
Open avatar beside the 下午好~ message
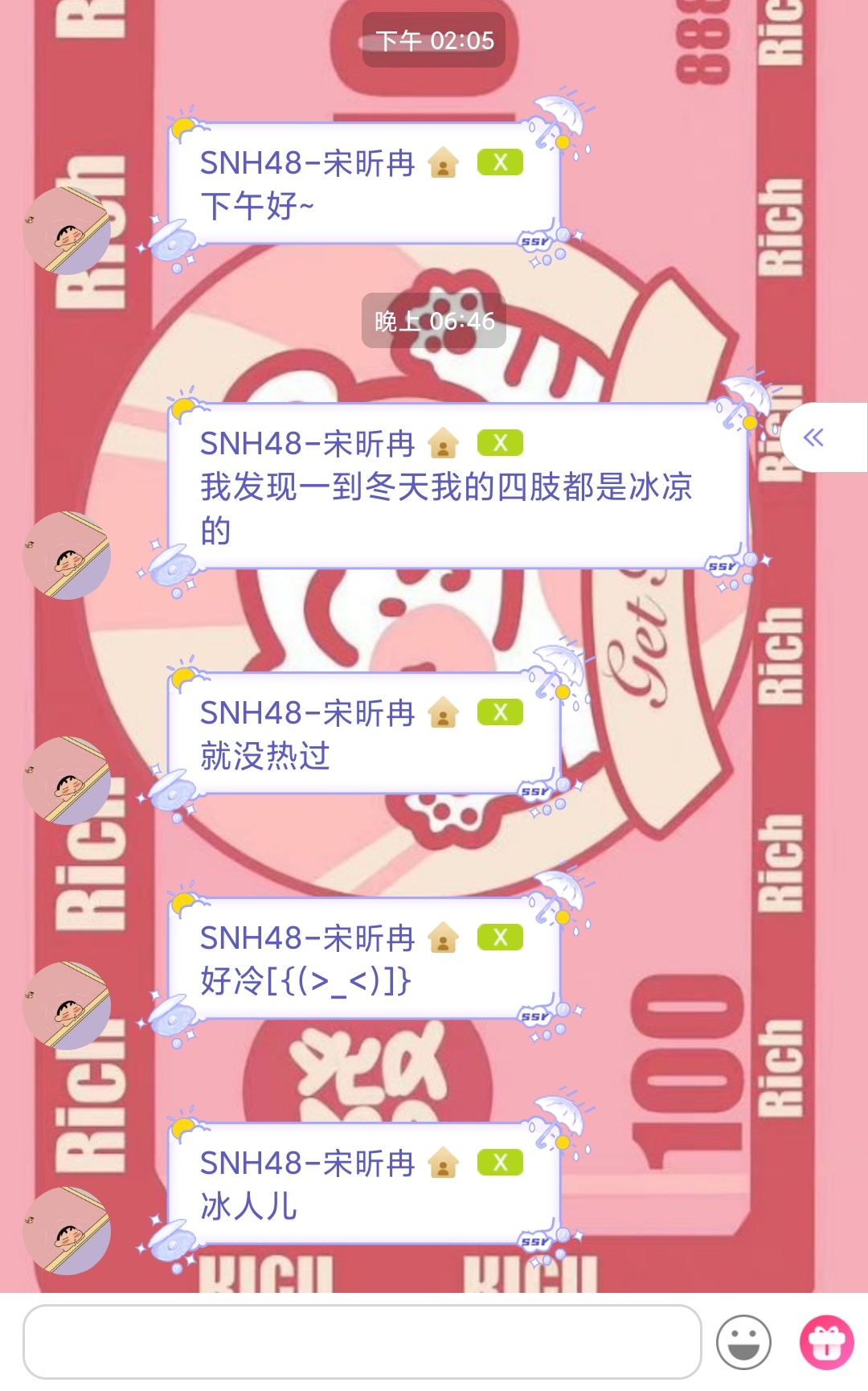click(67, 232)
